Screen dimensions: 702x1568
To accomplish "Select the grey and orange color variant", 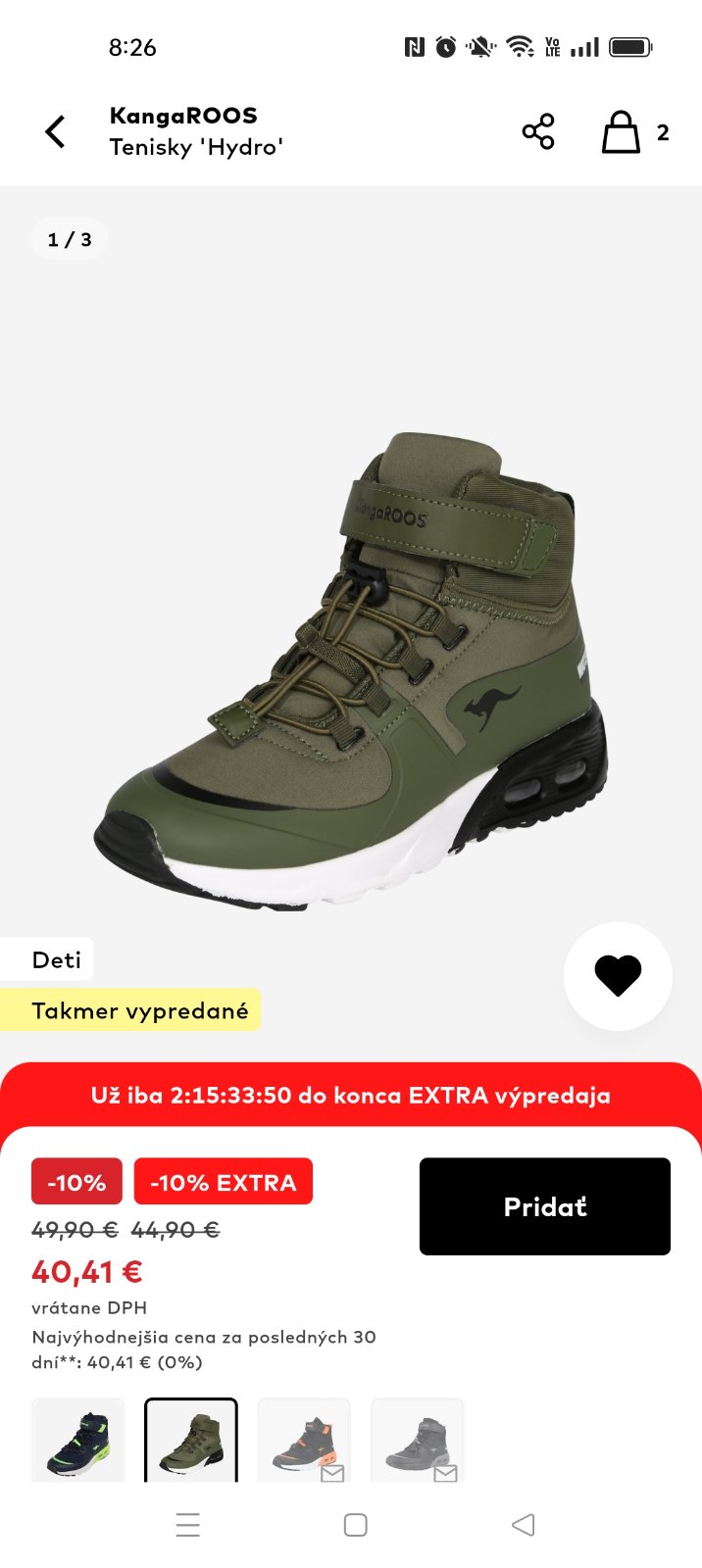I will 304,1441.
